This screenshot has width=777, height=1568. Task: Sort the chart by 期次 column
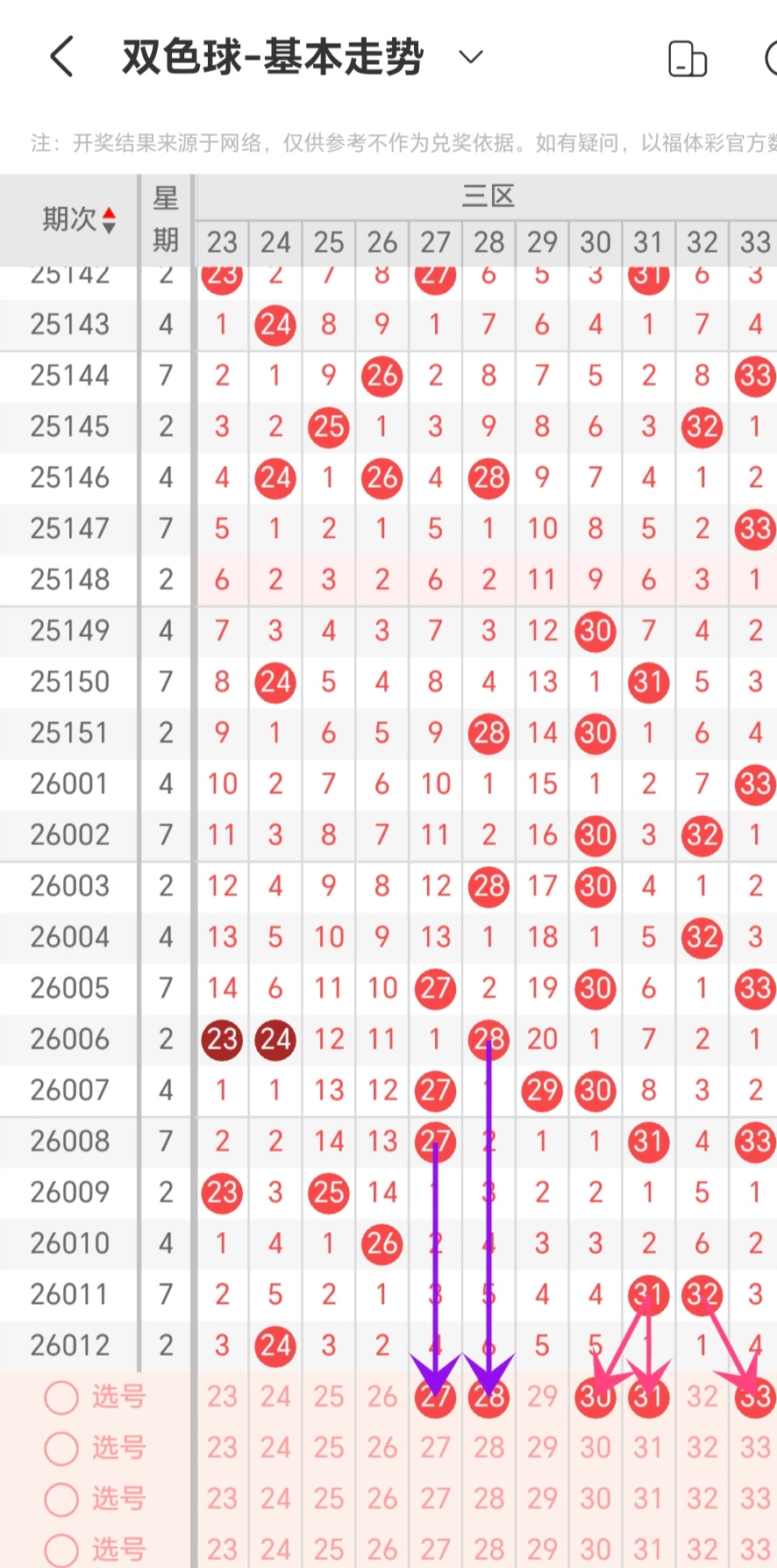click(x=79, y=219)
